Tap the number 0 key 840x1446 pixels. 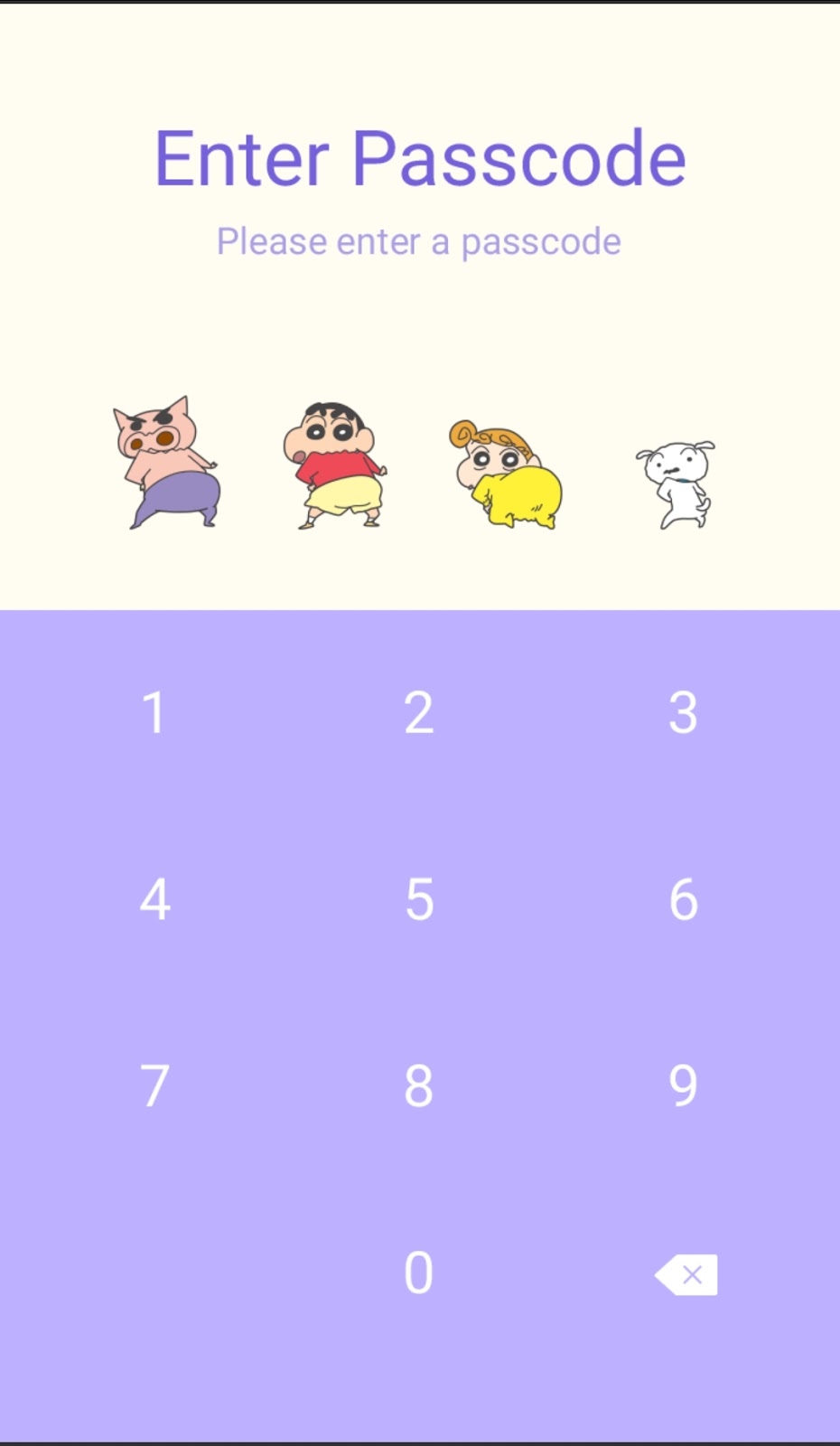(418, 1272)
